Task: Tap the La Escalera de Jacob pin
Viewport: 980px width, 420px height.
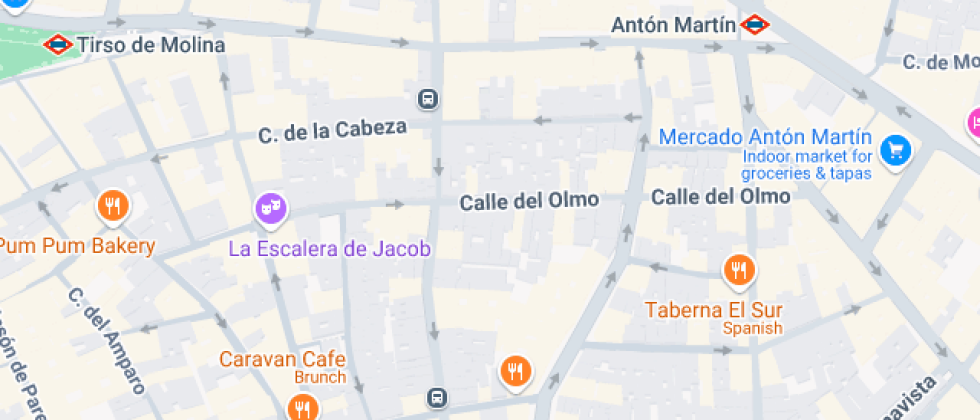Action: [x=271, y=208]
